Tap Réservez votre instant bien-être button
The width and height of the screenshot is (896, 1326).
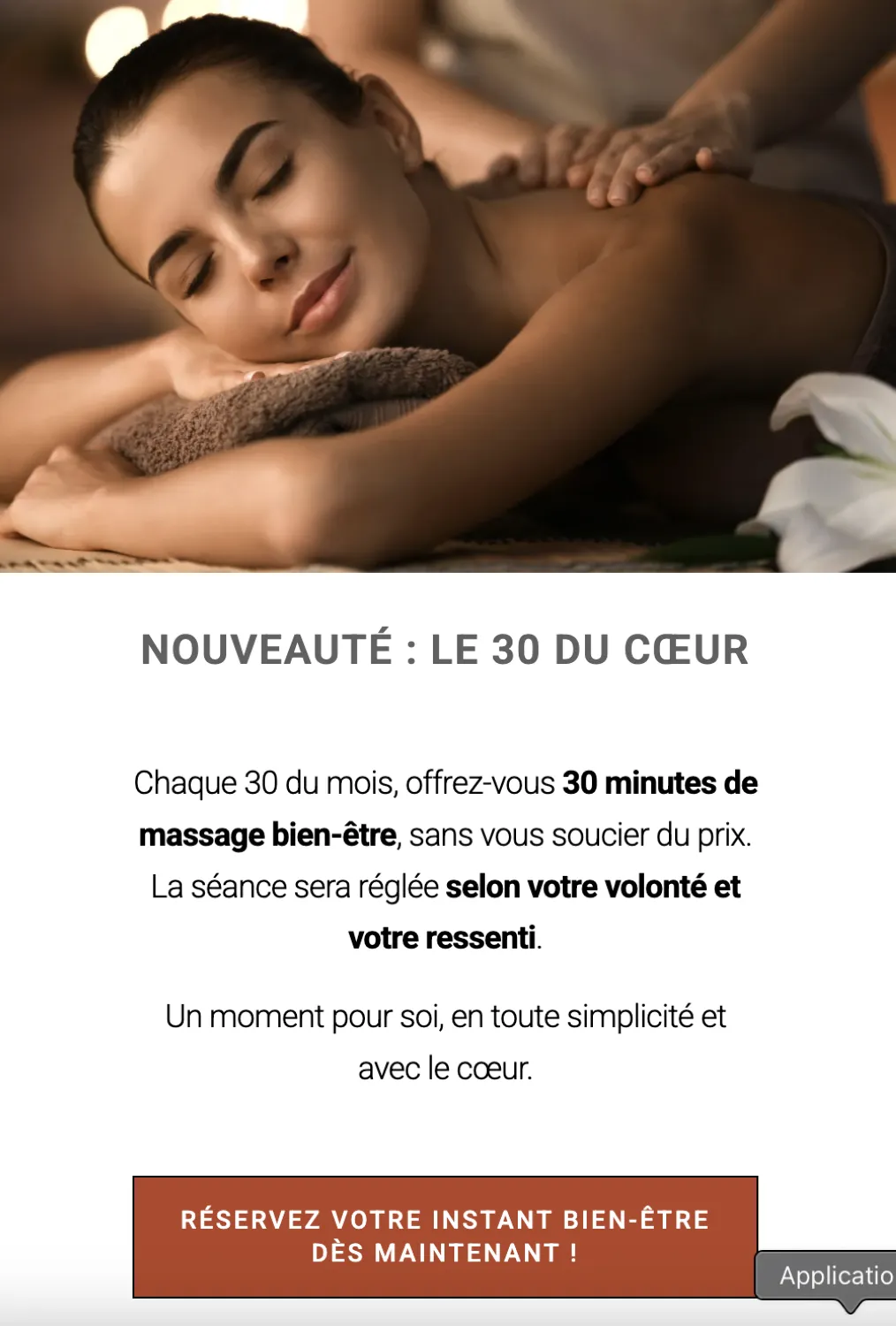tap(444, 1236)
